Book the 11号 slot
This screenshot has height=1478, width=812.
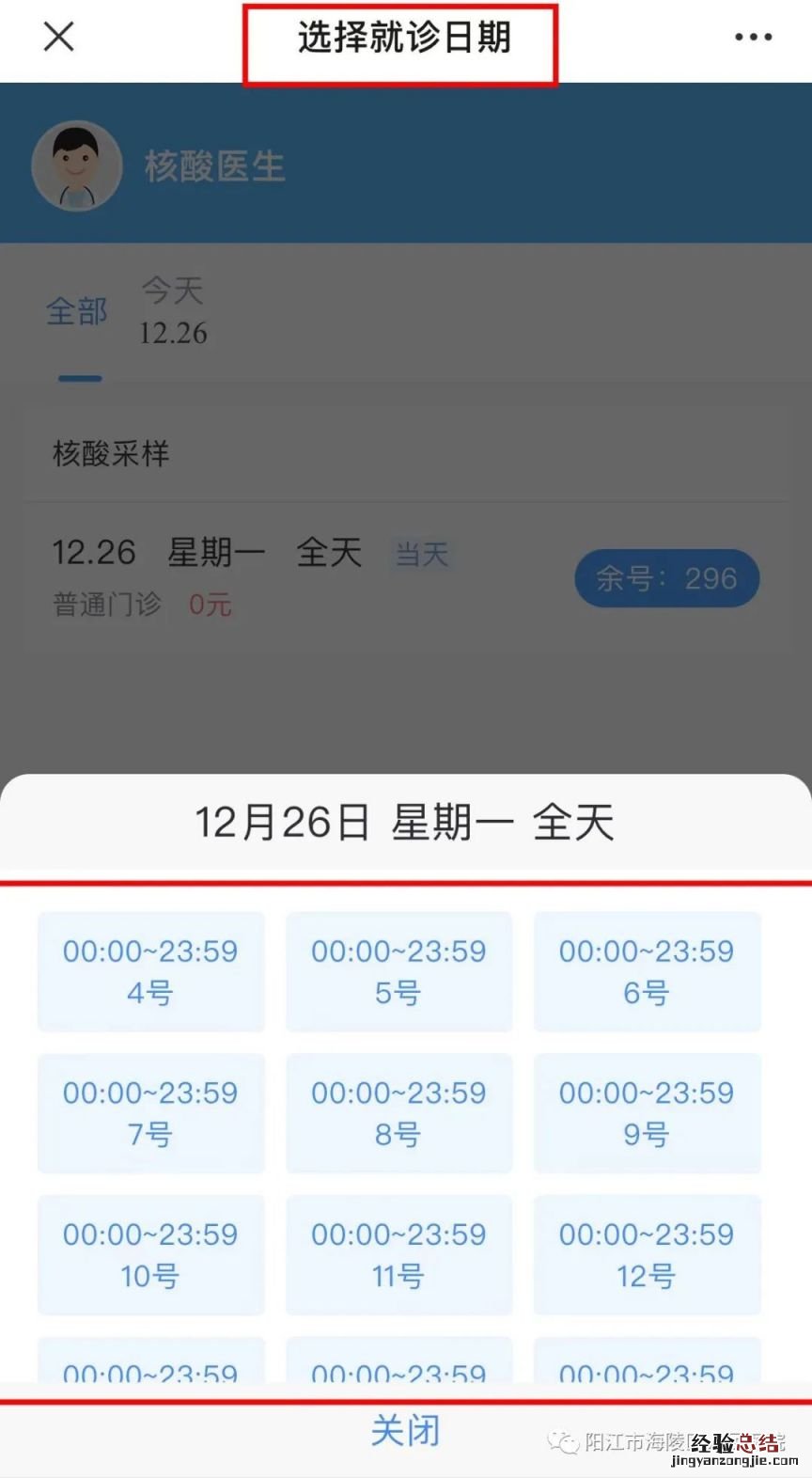coord(398,1254)
